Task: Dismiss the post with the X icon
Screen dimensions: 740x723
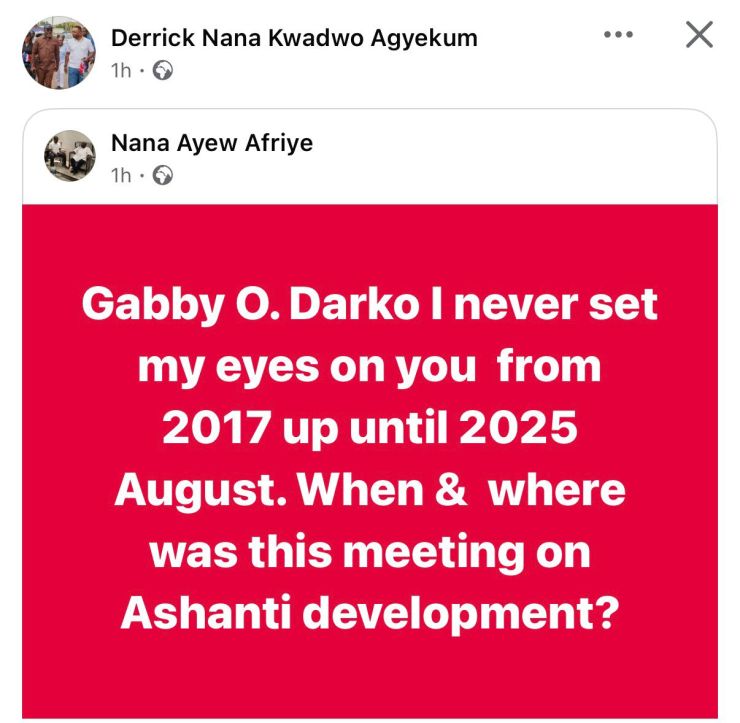Action: 699,35
